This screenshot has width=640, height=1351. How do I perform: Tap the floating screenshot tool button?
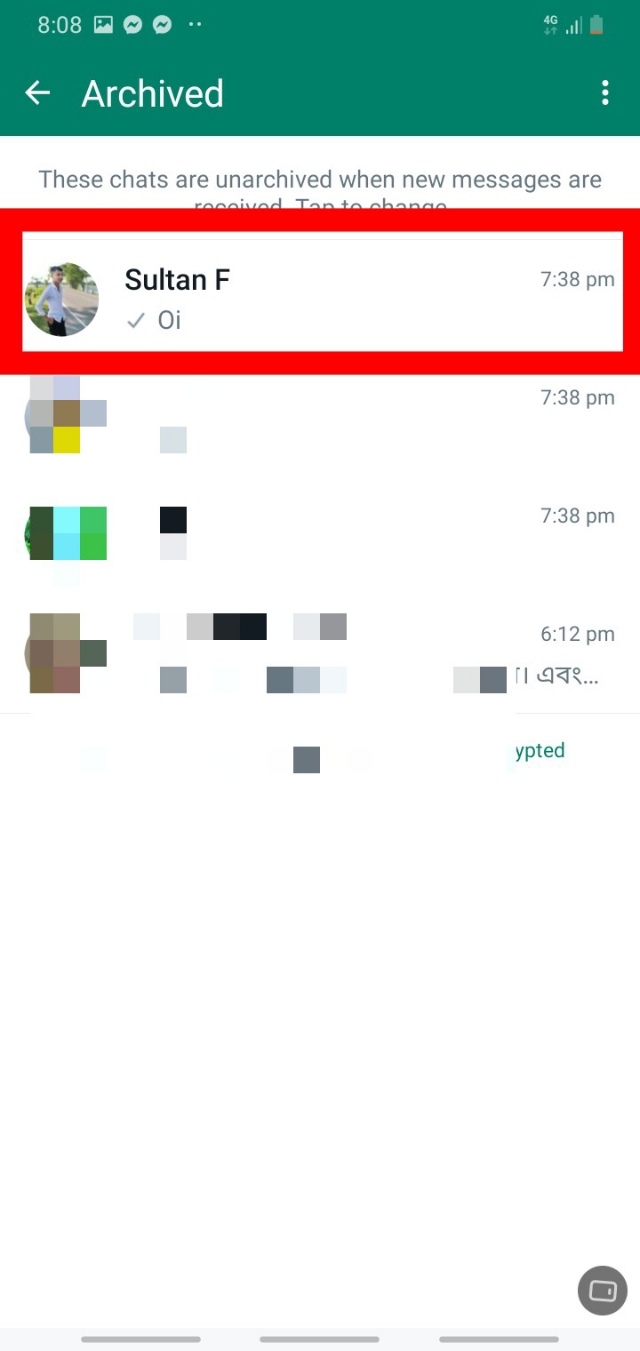coord(603,1290)
